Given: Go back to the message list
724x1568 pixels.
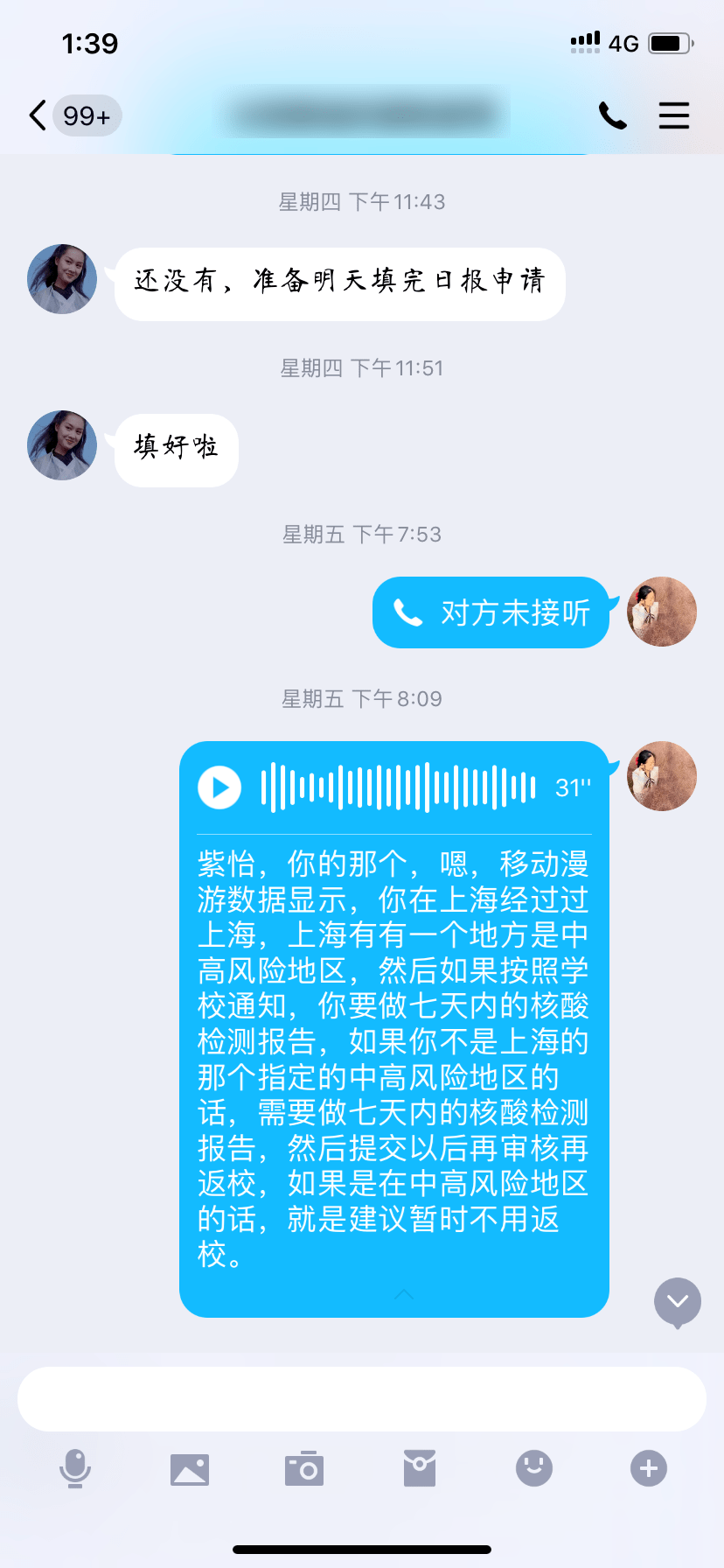Looking at the screenshot, I should (x=38, y=115).
